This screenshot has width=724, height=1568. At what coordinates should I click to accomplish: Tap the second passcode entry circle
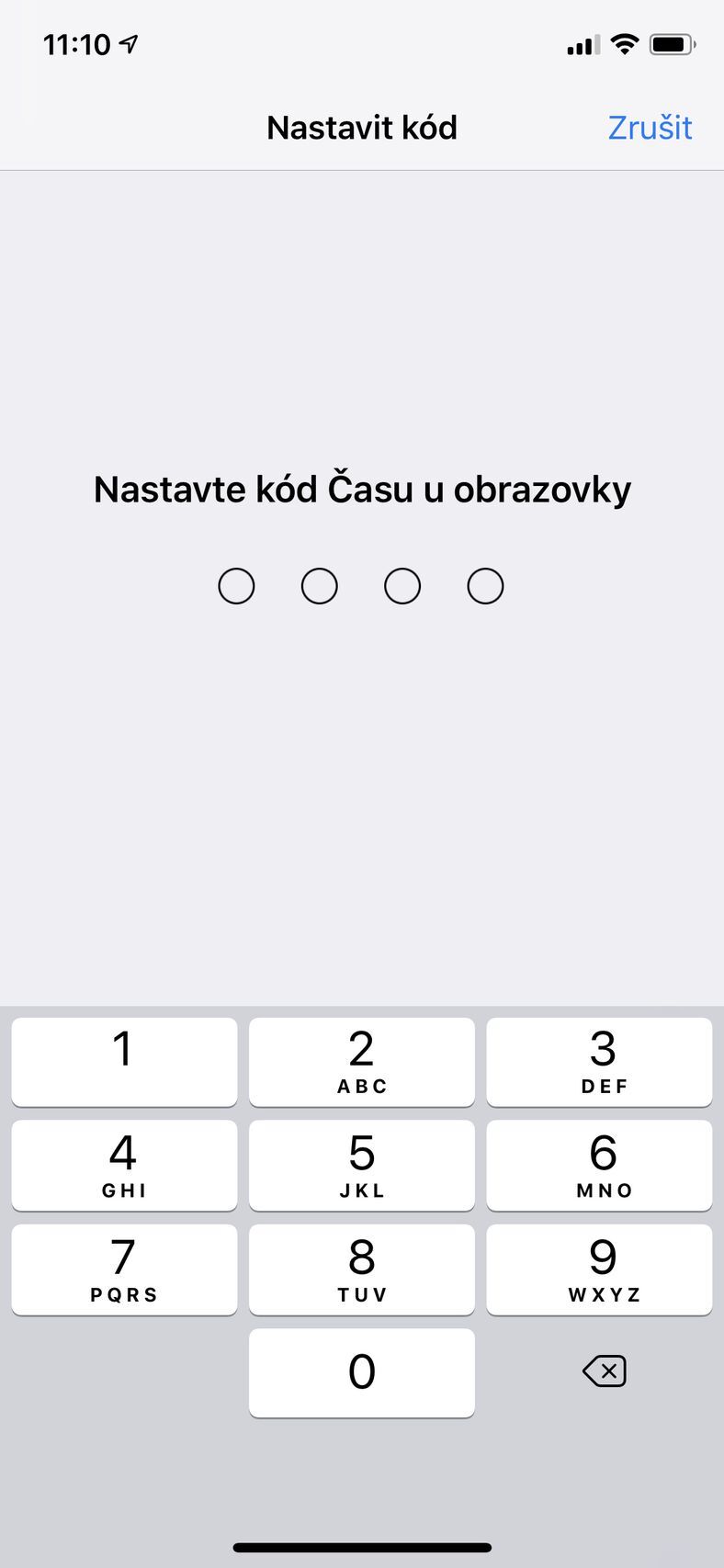click(319, 585)
